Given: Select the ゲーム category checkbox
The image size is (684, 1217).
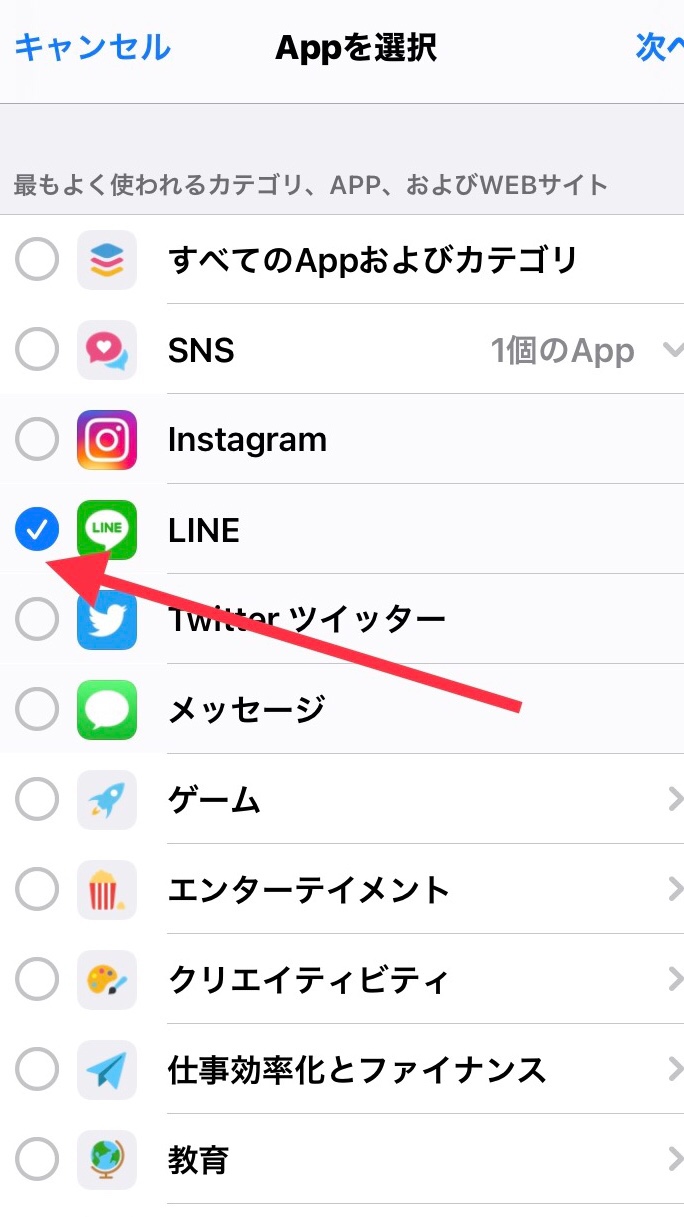Looking at the screenshot, I should [37, 799].
